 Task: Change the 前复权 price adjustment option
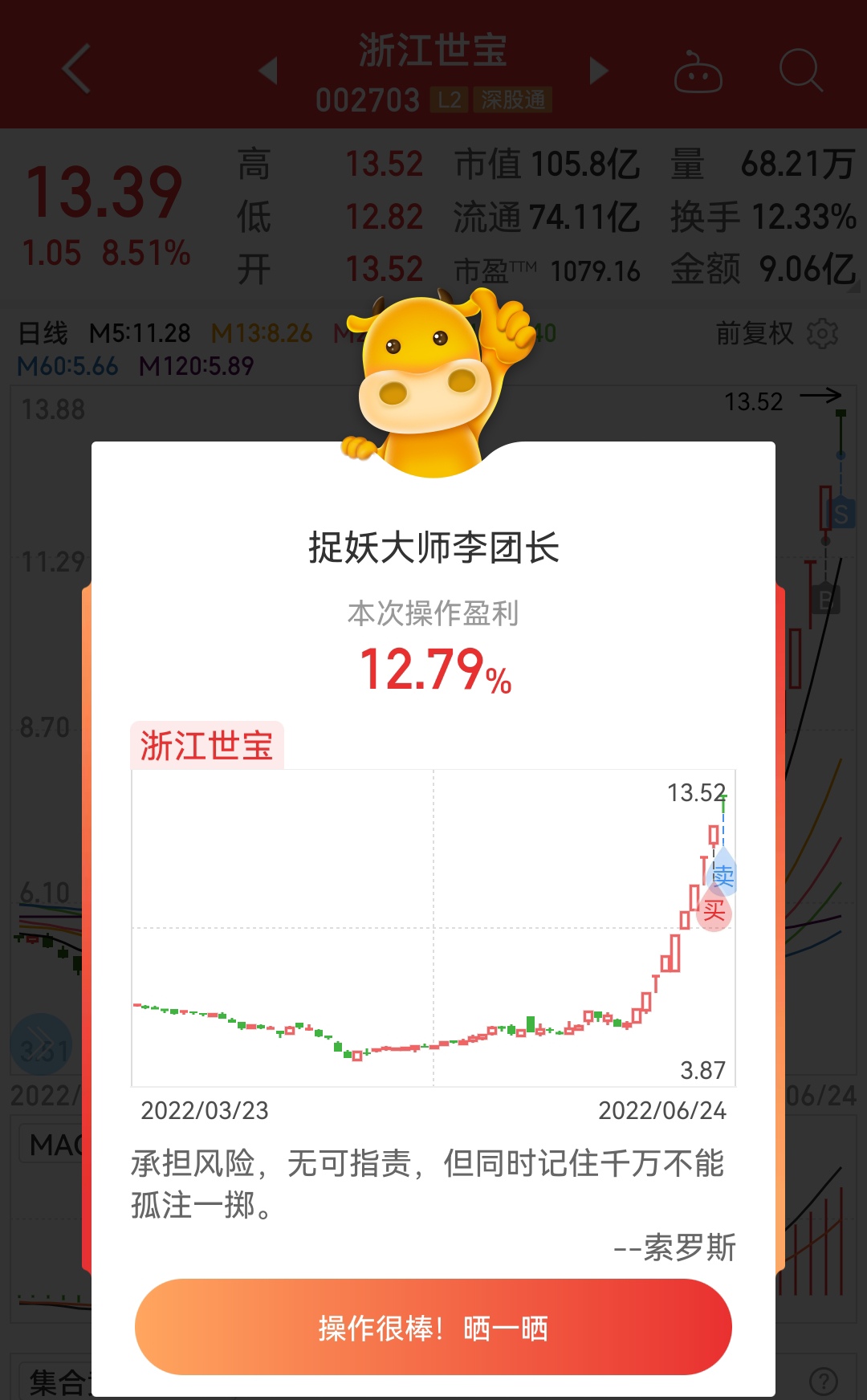pos(754,333)
